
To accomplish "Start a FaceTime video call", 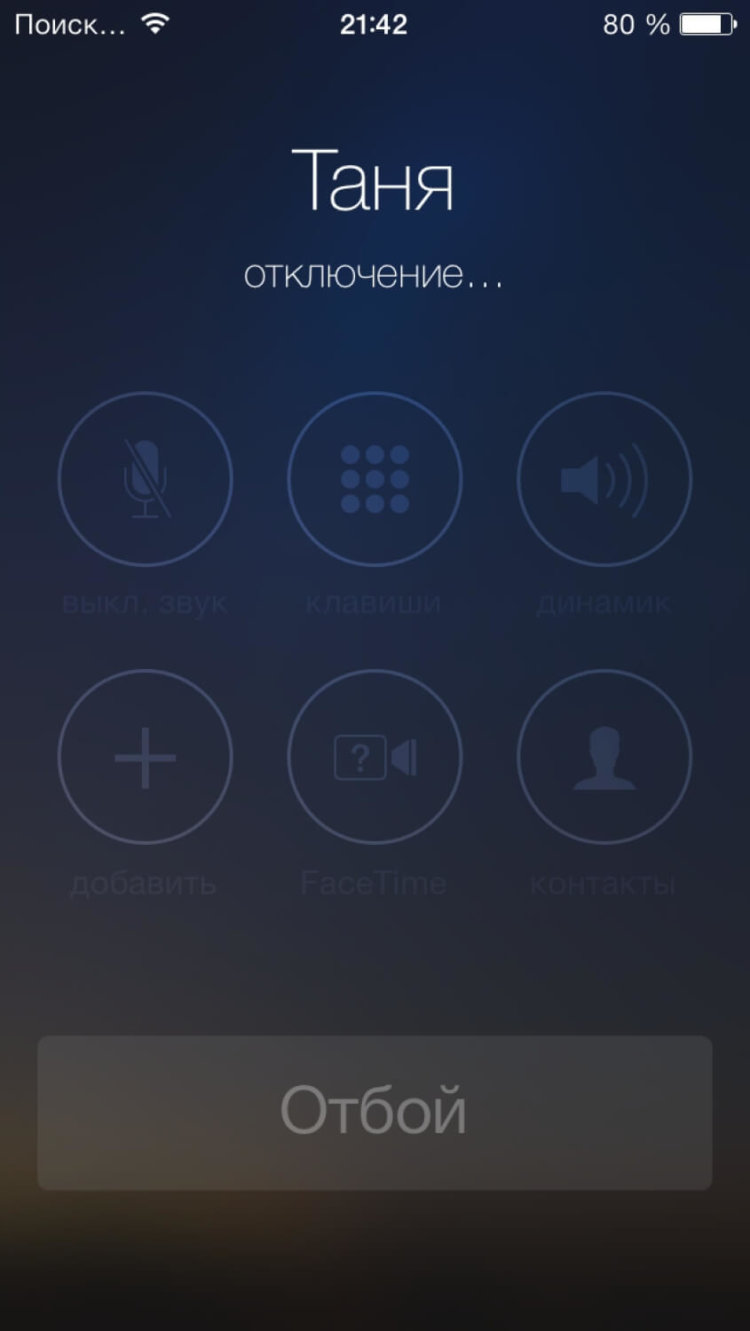I will pyautogui.click(x=374, y=757).
